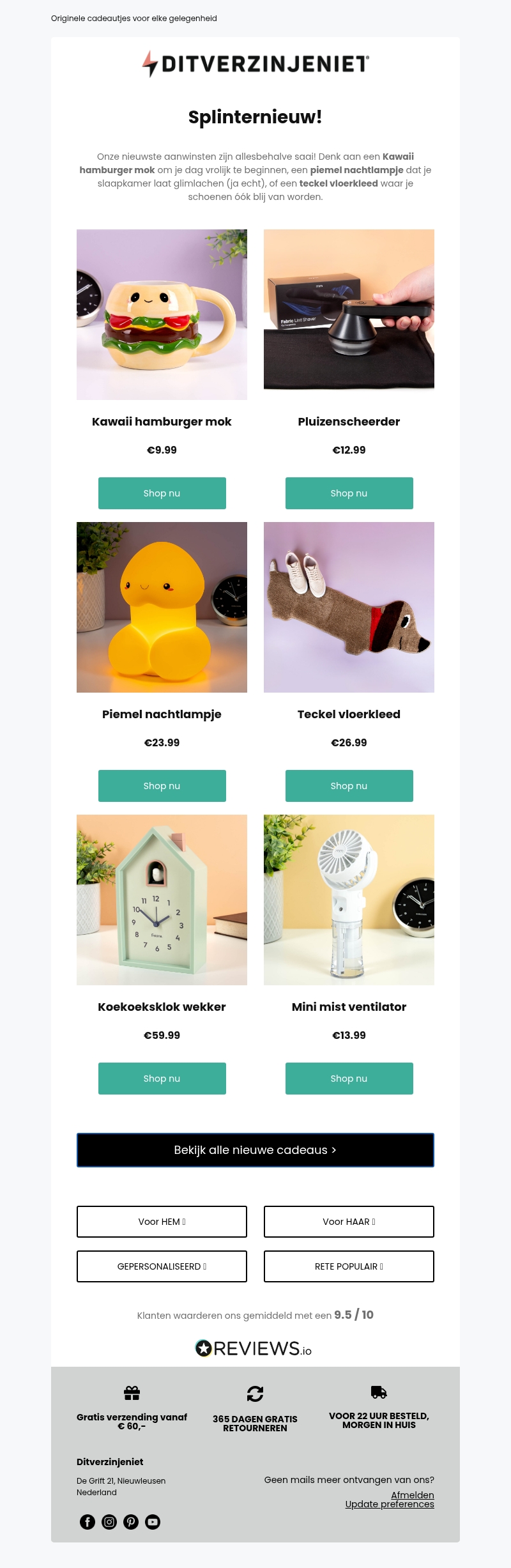The width and height of the screenshot is (511, 1568).
Task: Tap Shop nu under Kawaii hamburger mok
Action: pyautogui.click(x=162, y=493)
